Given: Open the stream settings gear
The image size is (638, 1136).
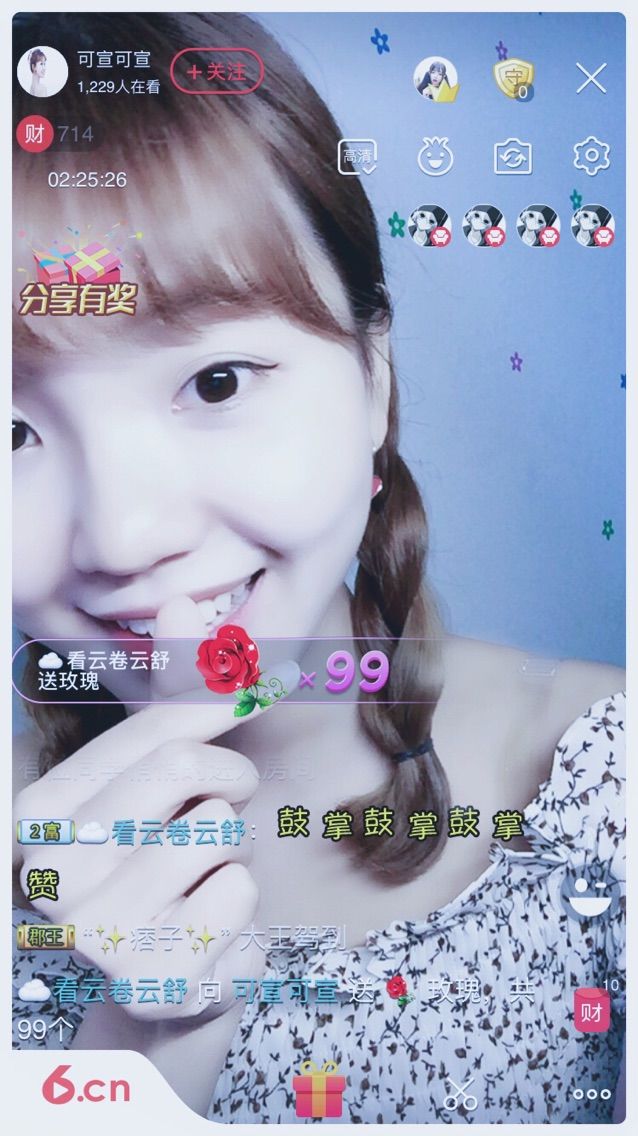Looking at the screenshot, I should pos(591,156).
